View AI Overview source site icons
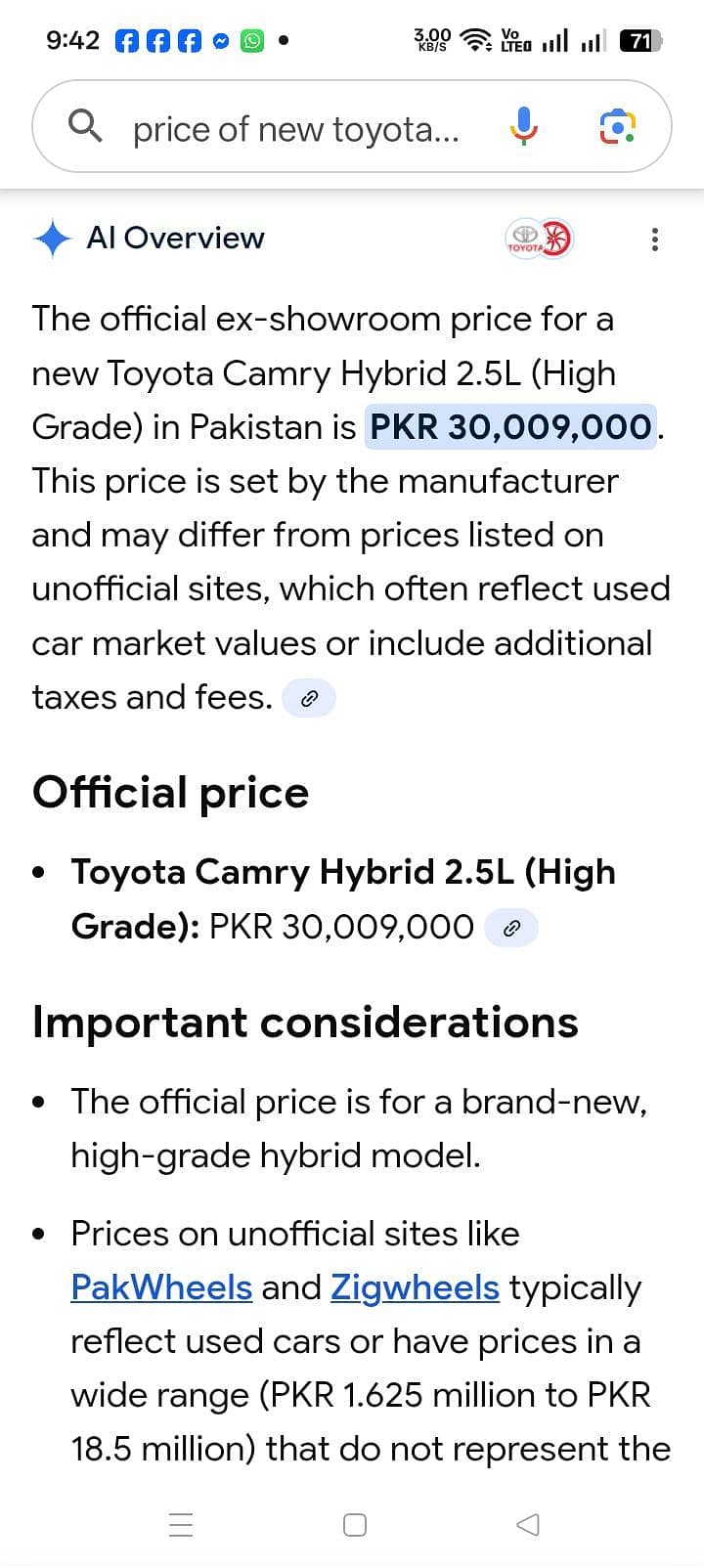704x1568 pixels. click(x=538, y=239)
